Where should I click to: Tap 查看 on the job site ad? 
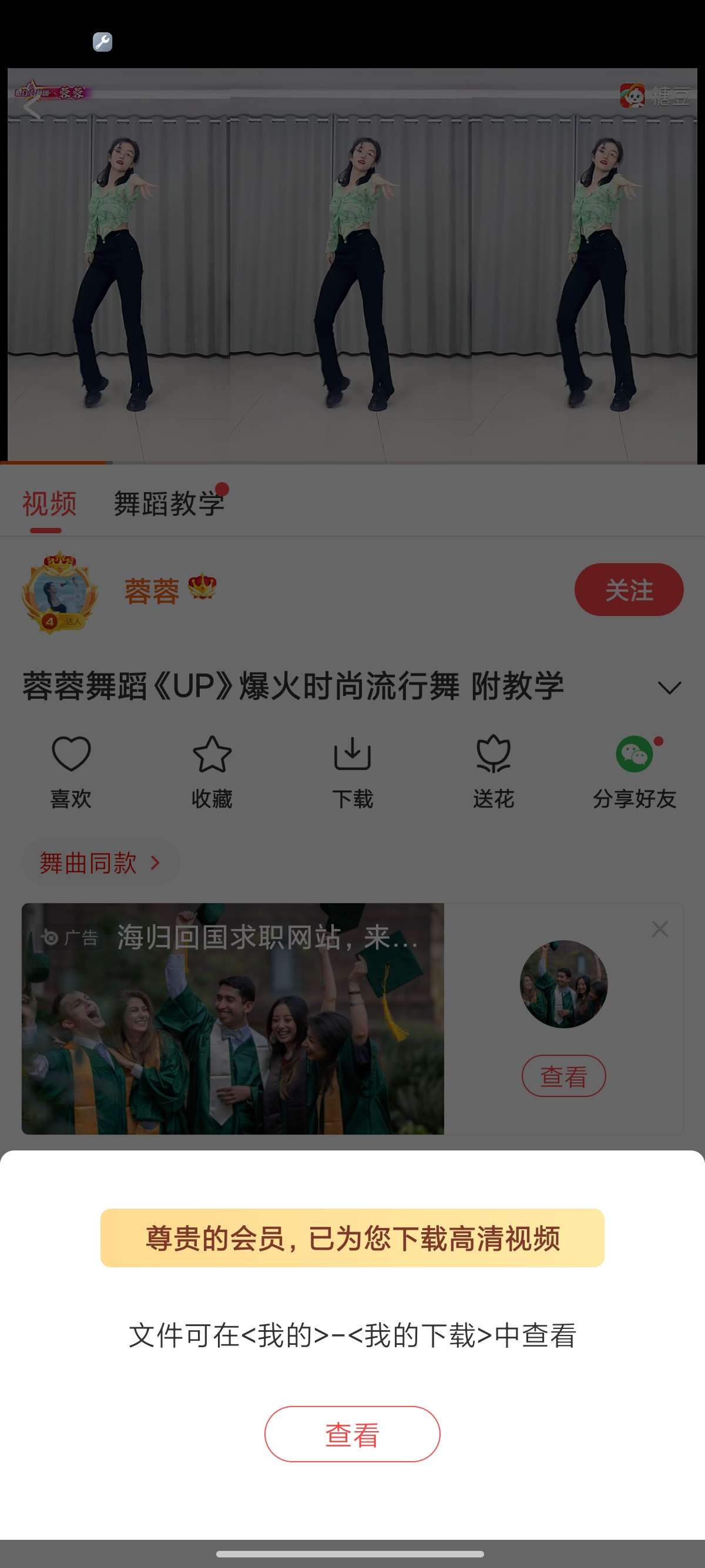(x=563, y=1075)
